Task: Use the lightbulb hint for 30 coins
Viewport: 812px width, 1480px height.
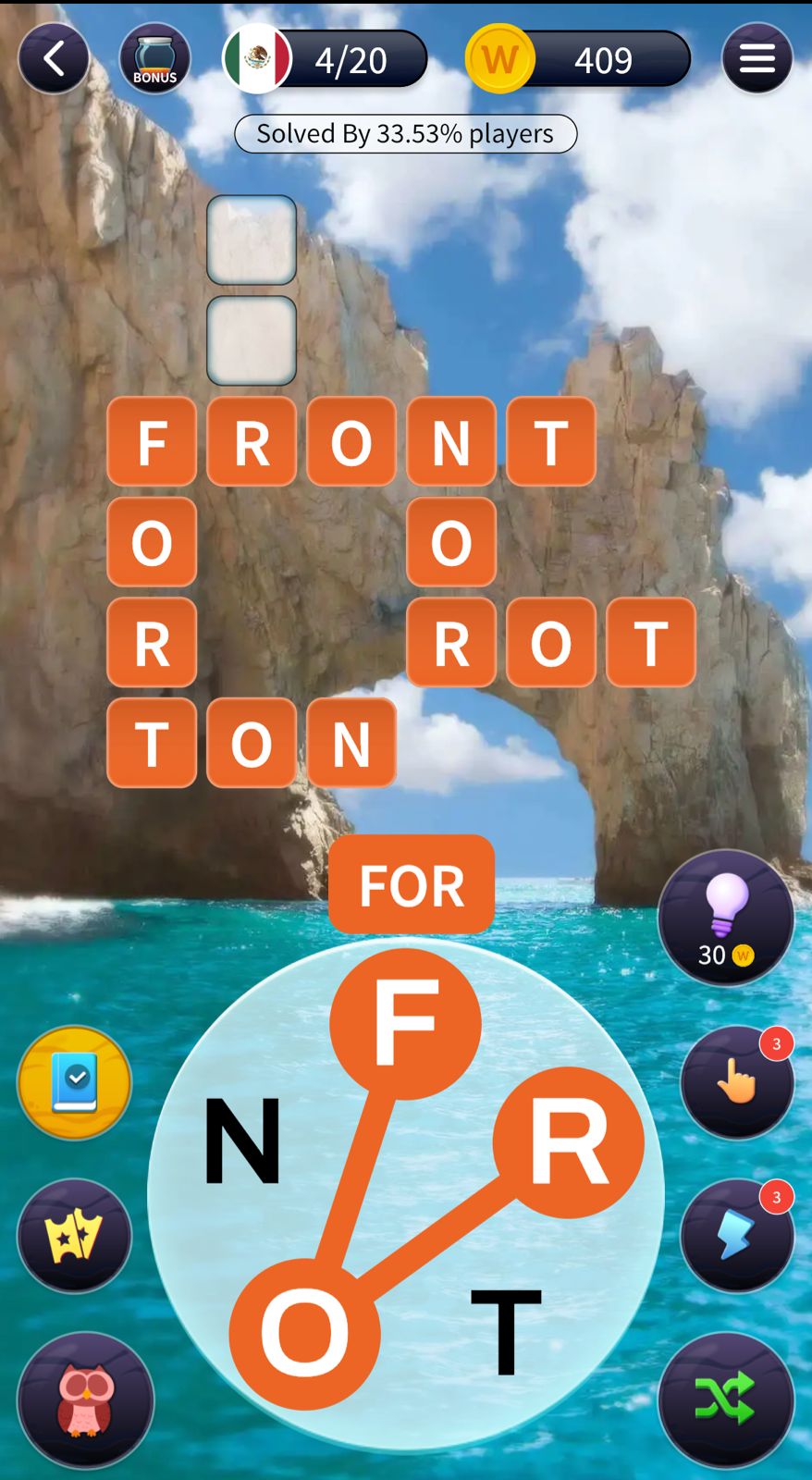Action: pos(726,918)
